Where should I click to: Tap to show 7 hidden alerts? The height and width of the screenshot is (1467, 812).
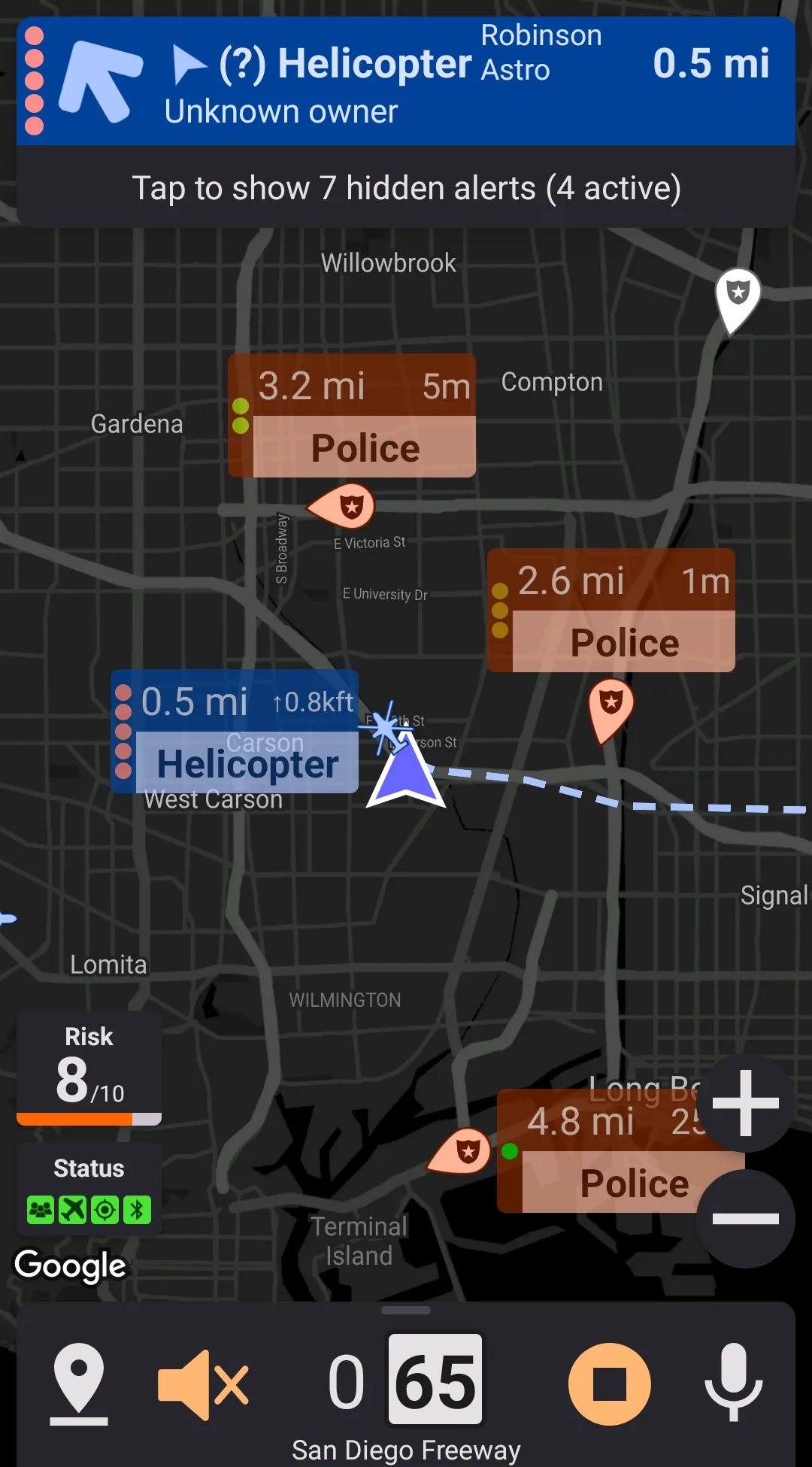(x=406, y=188)
